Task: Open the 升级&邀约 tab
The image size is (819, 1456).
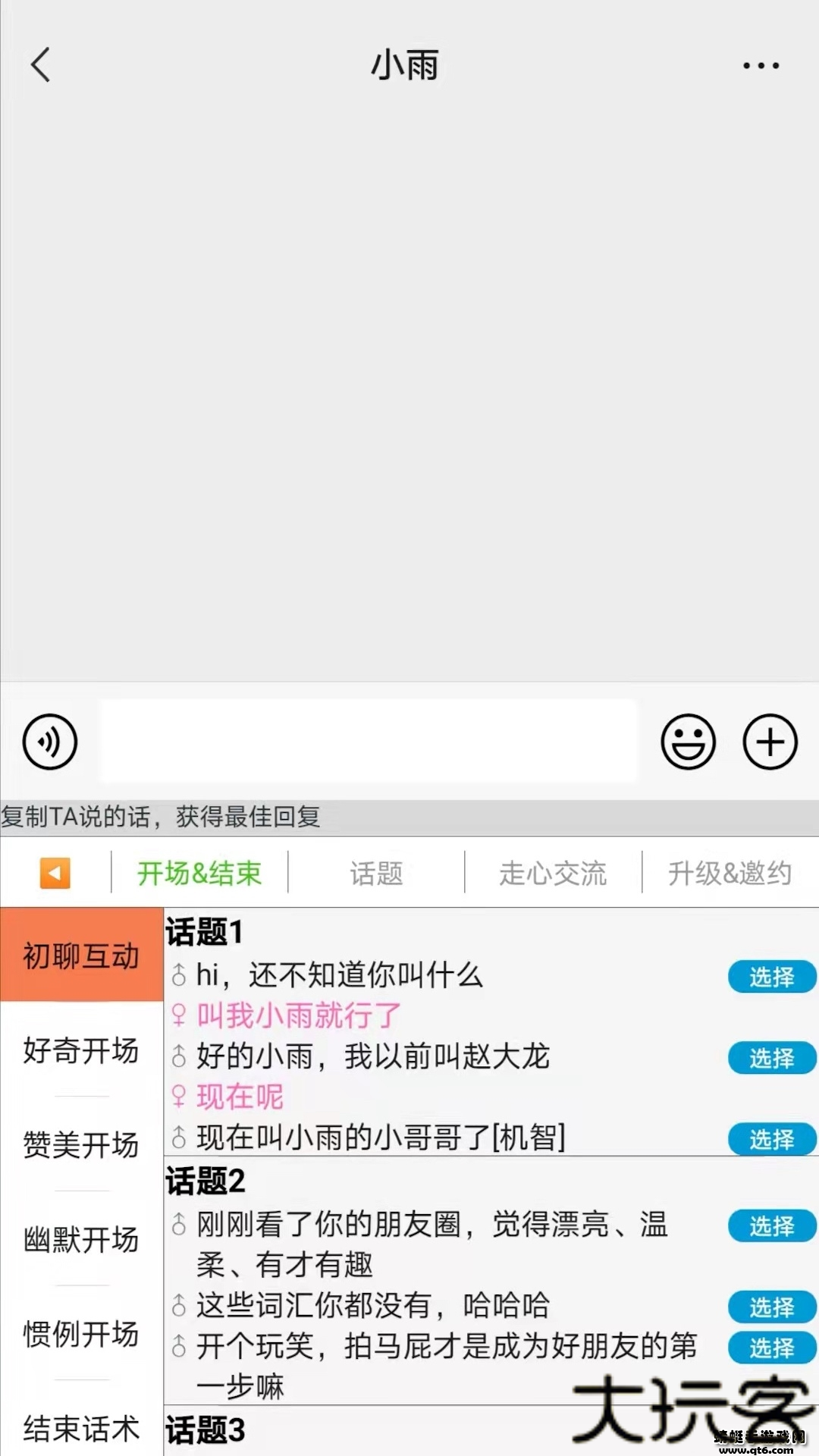Action: pos(730,873)
